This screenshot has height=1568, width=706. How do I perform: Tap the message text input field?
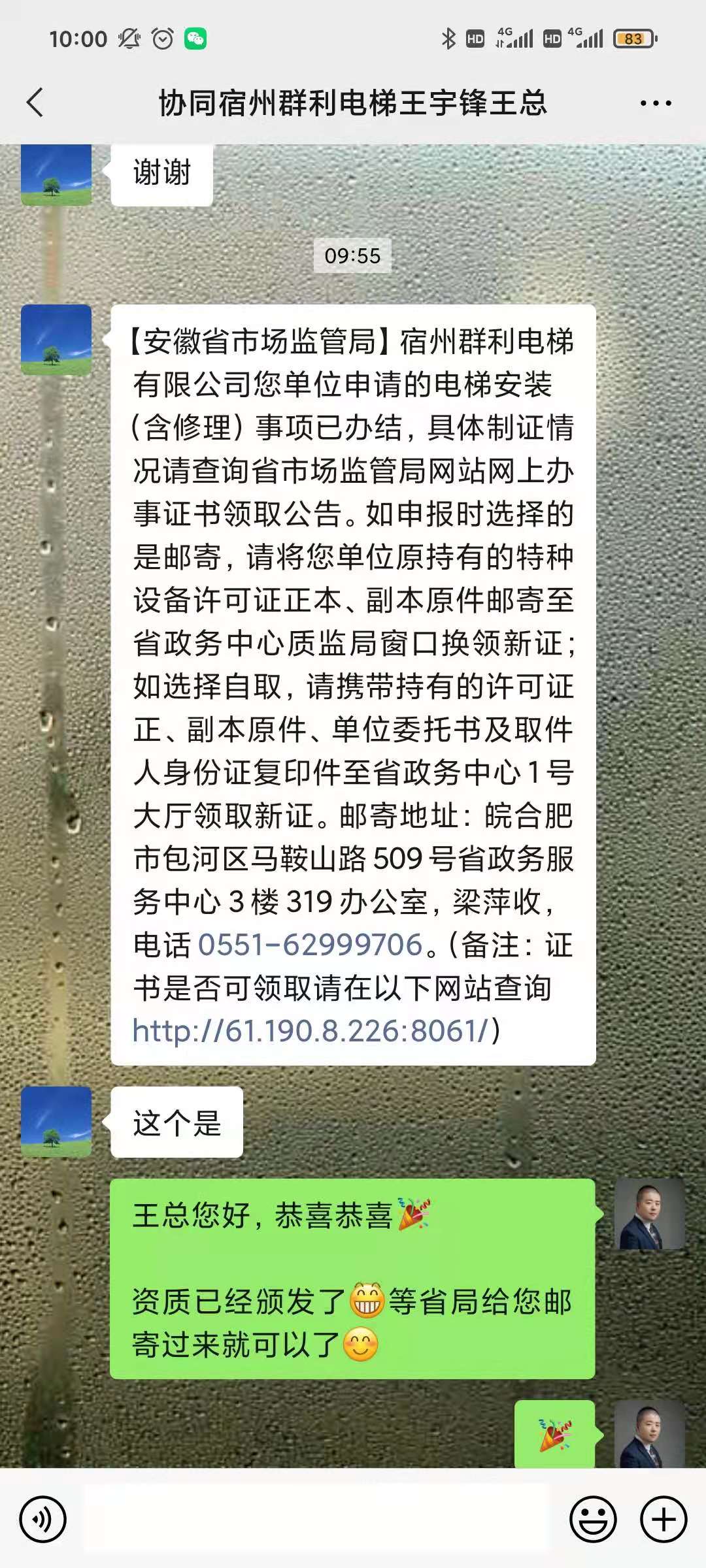317,1519
